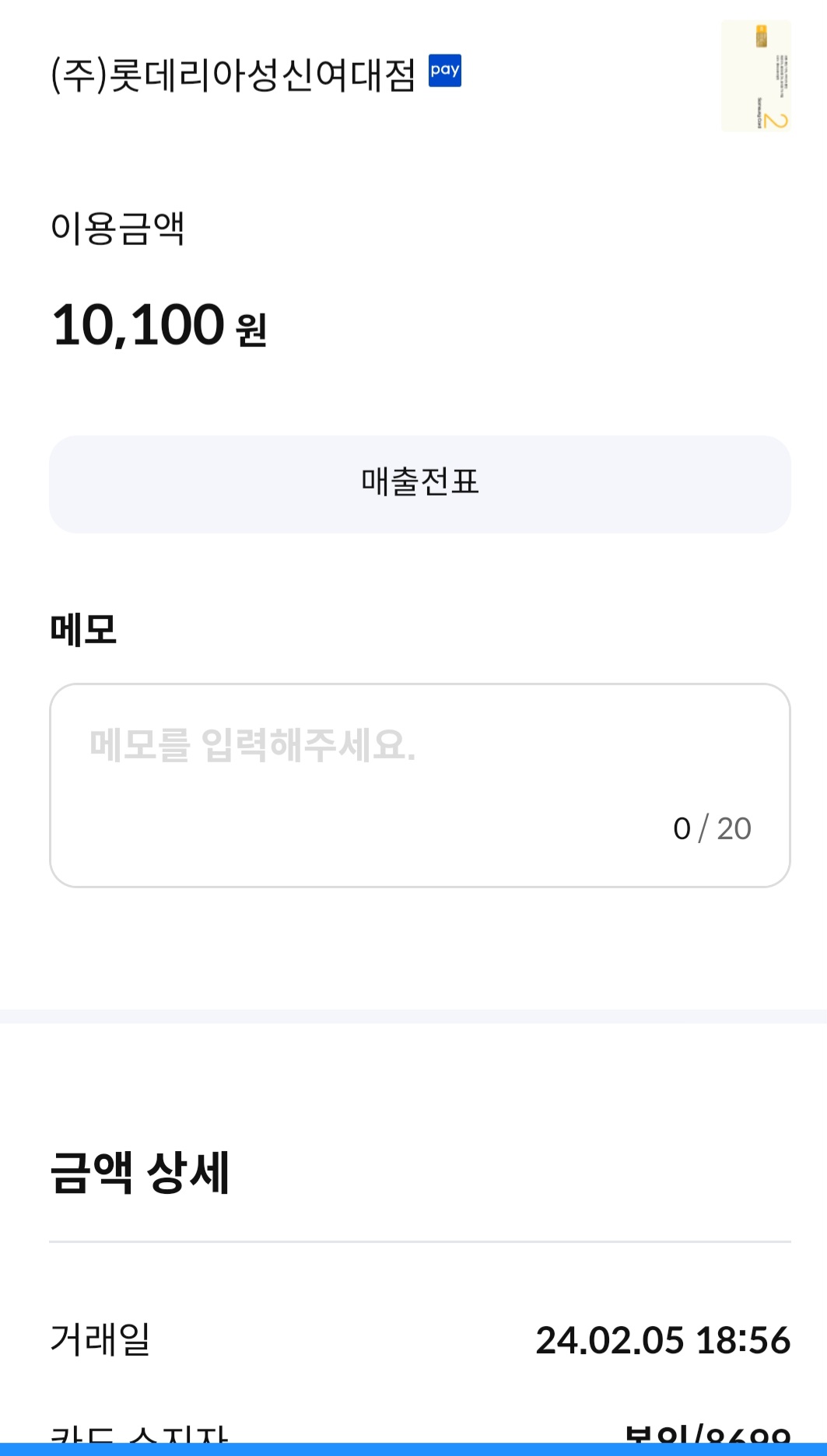
Task: Open the 매출전표 sales slip
Action: [419, 484]
